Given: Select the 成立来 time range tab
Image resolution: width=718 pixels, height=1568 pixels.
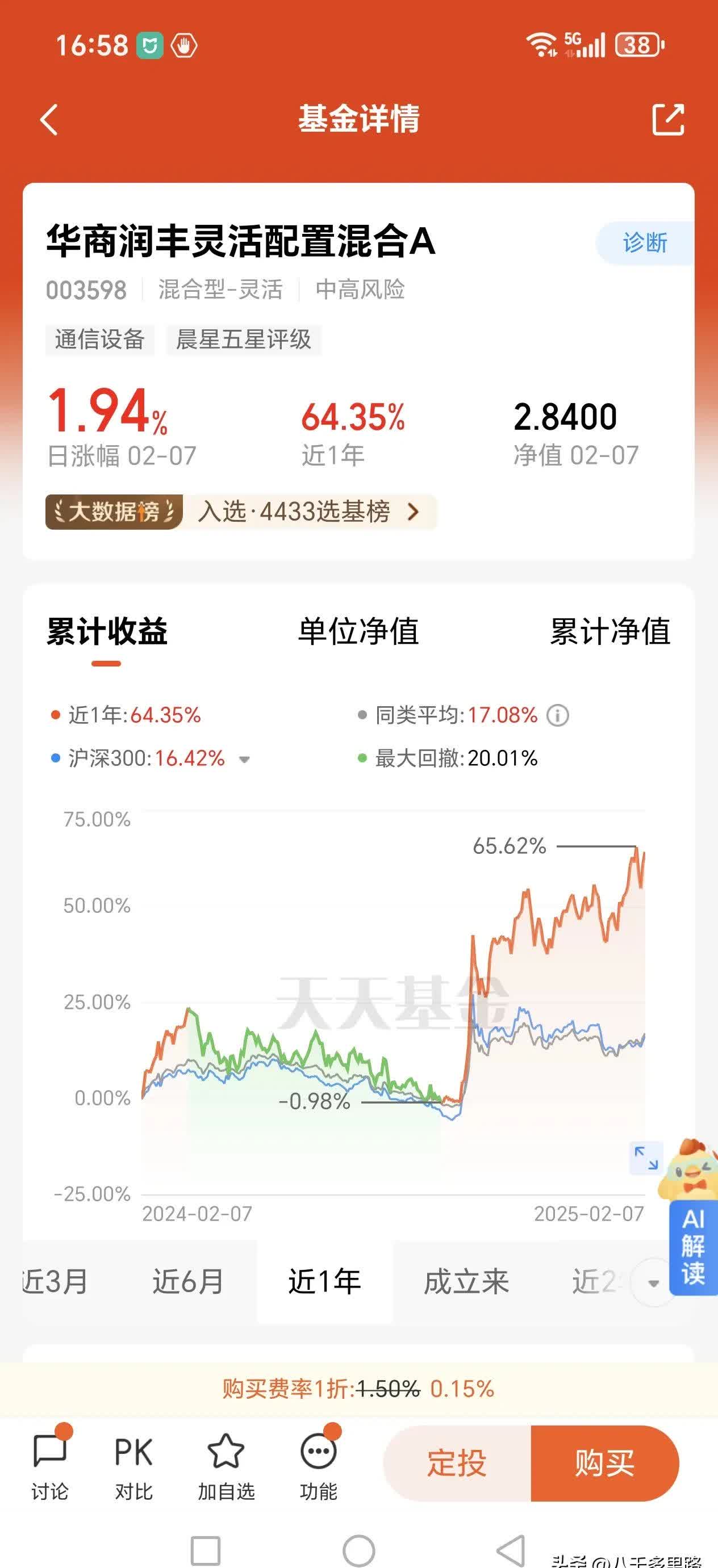Looking at the screenshot, I should pyautogui.click(x=466, y=1281).
